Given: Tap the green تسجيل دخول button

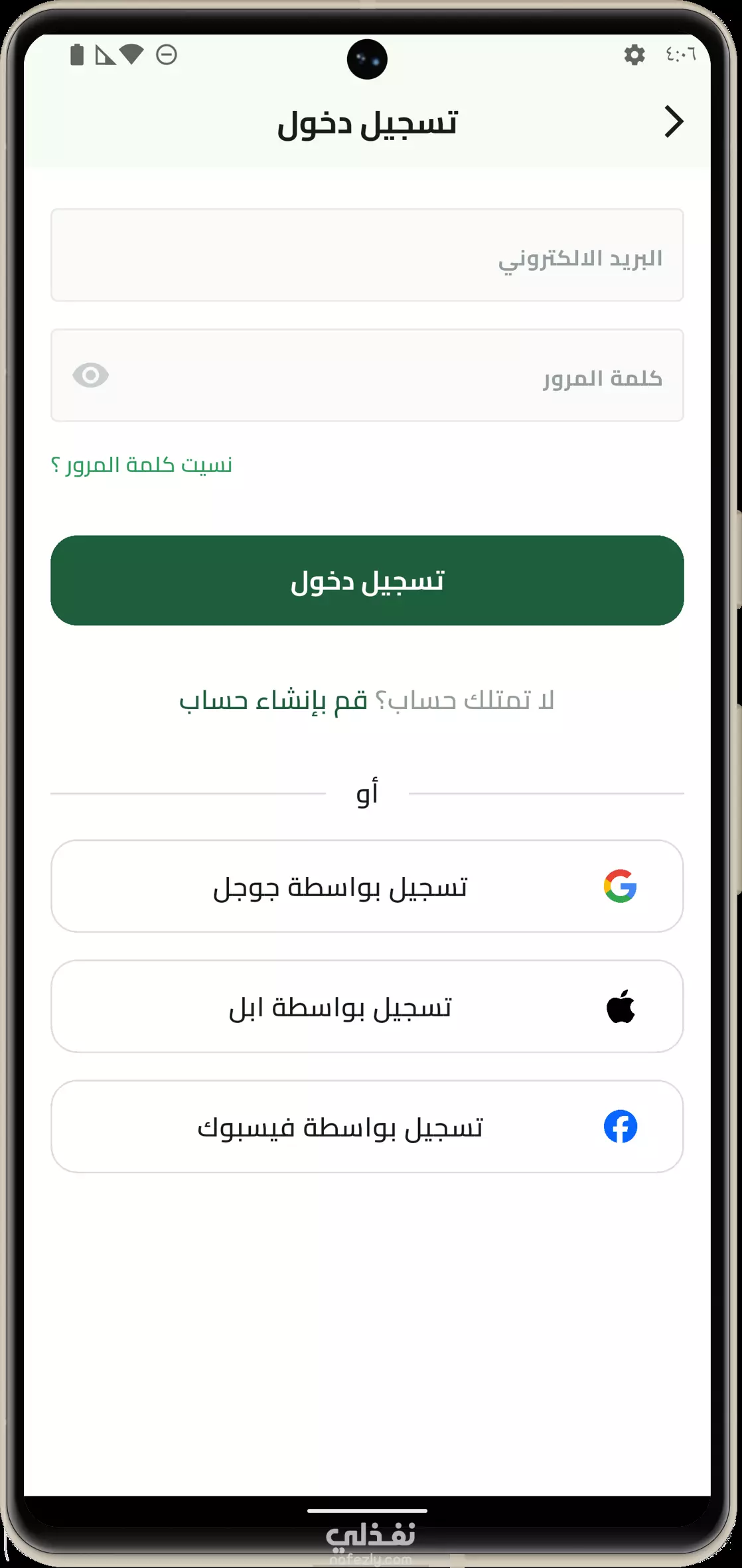Looking at the screenshot, I should (x=367, y=580).
